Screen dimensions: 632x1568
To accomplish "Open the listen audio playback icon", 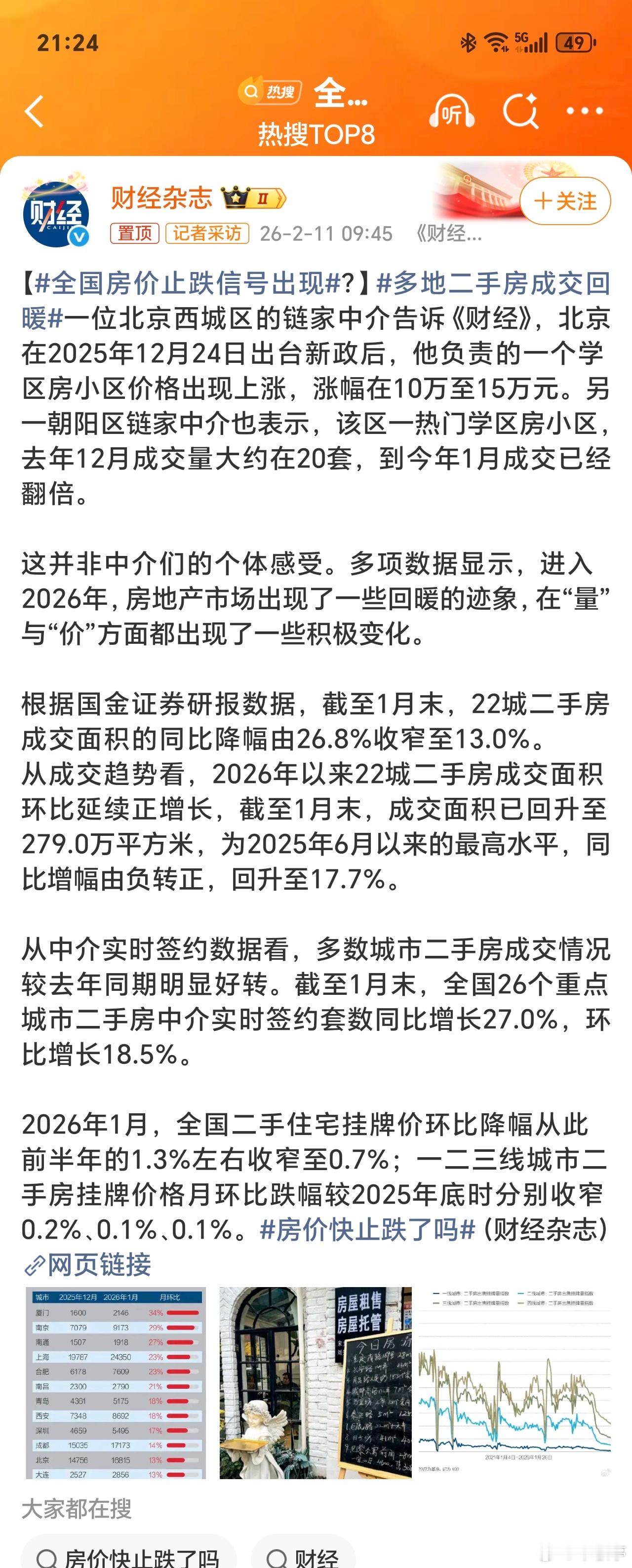I will pos(454,112).
